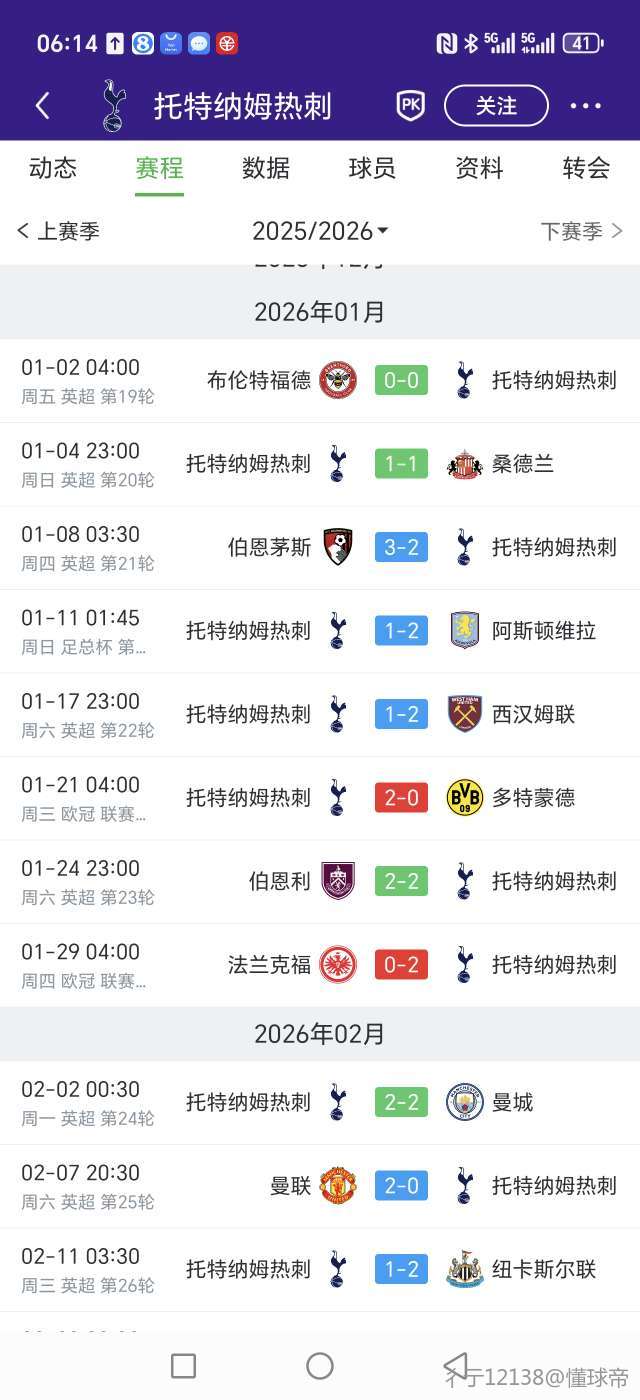Open the 伯恩茅斯 3-2 Tottenham match

click(401, 547)
